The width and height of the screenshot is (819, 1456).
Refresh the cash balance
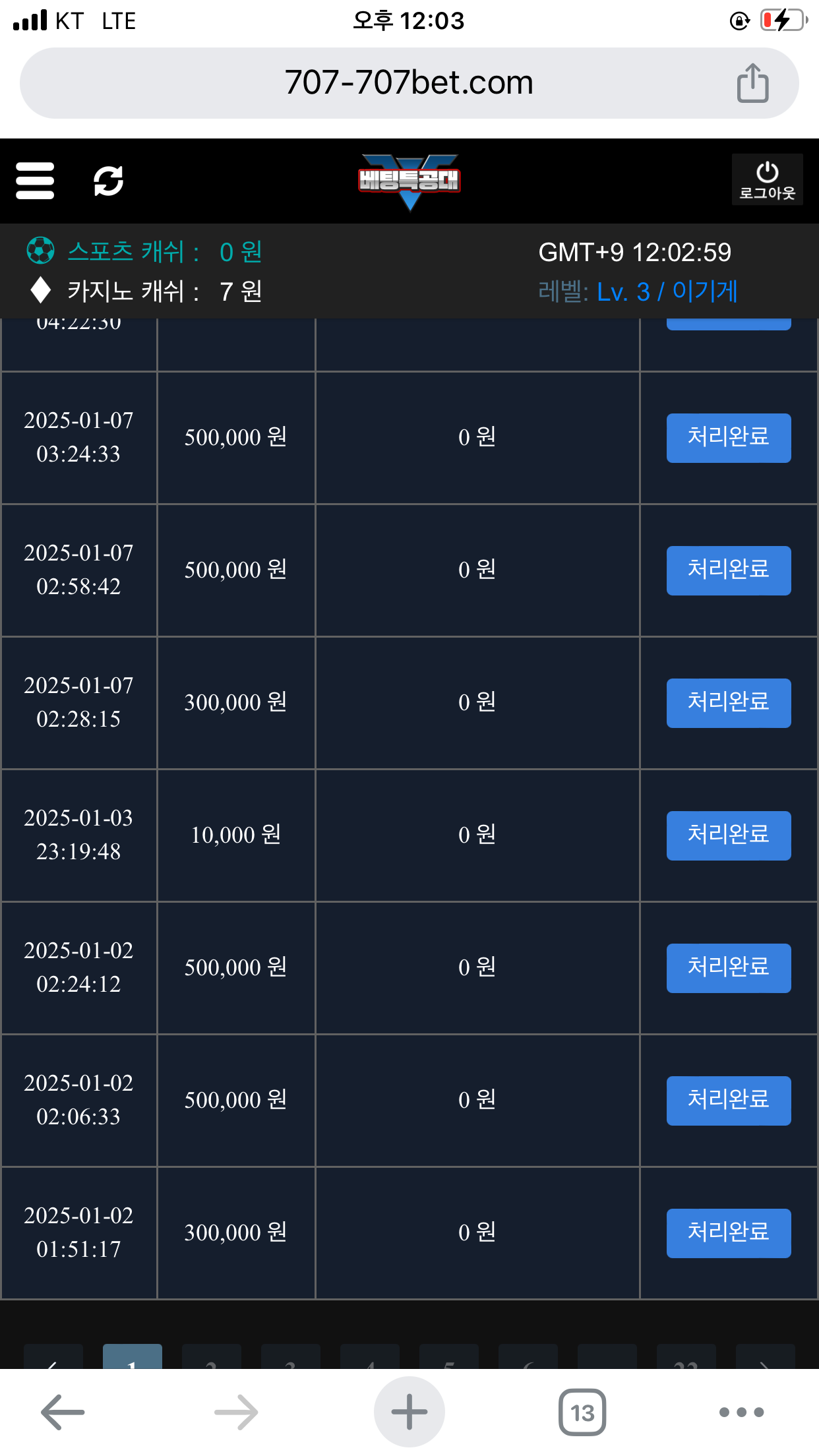pos(108,181)
